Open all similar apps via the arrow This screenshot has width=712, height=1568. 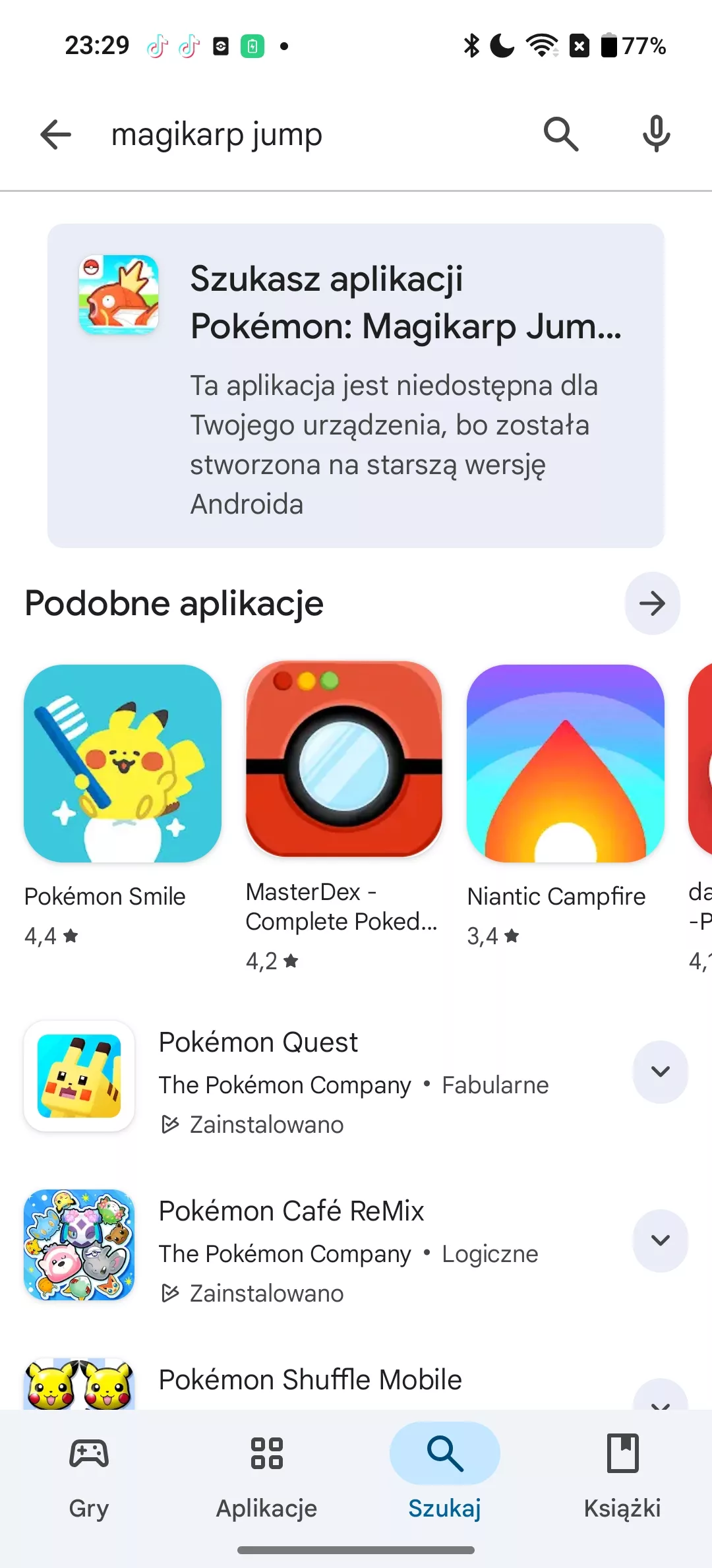click(651, 603)
